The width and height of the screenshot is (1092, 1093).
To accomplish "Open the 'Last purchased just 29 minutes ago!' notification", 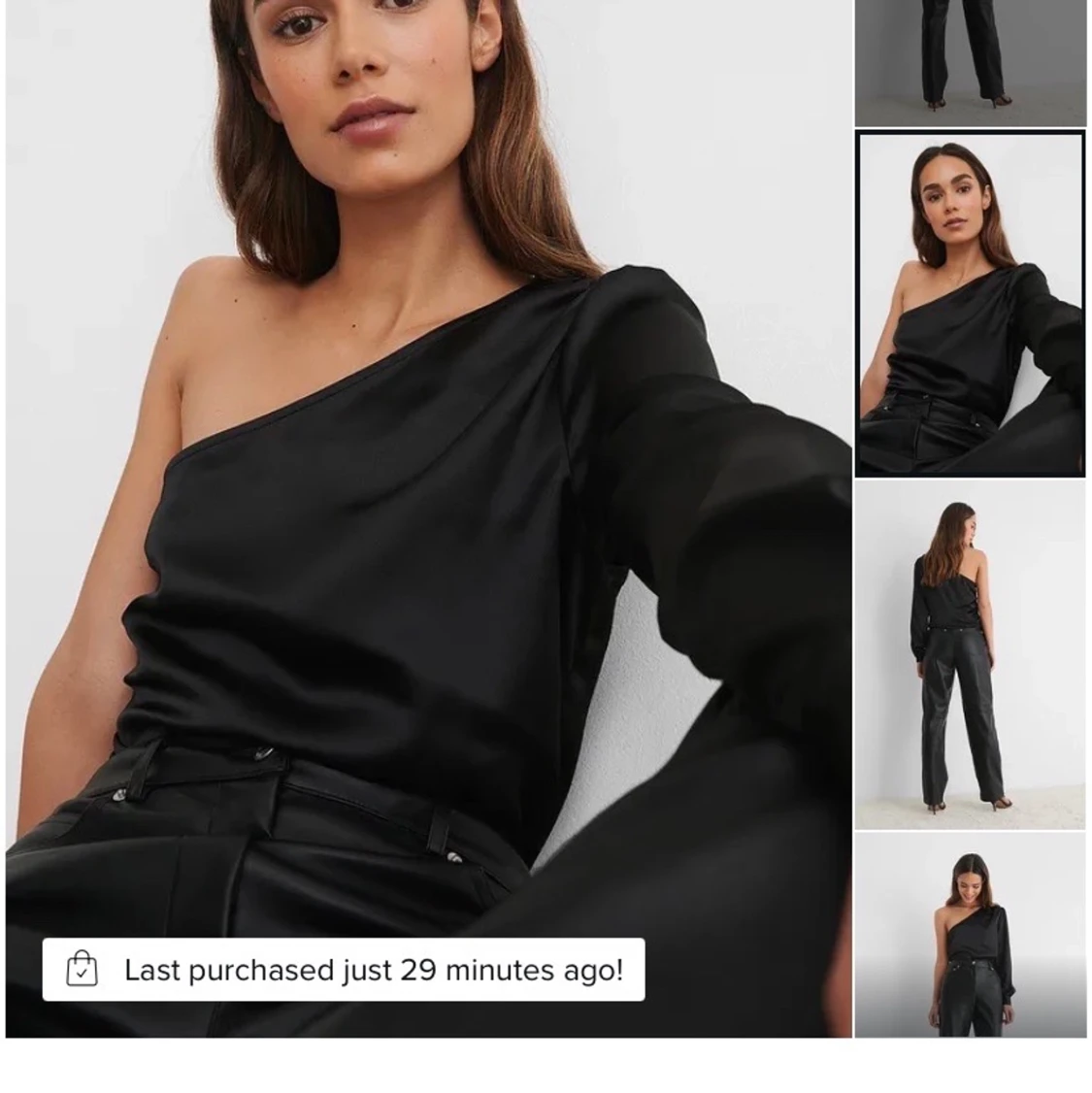I will pos(345,970).
